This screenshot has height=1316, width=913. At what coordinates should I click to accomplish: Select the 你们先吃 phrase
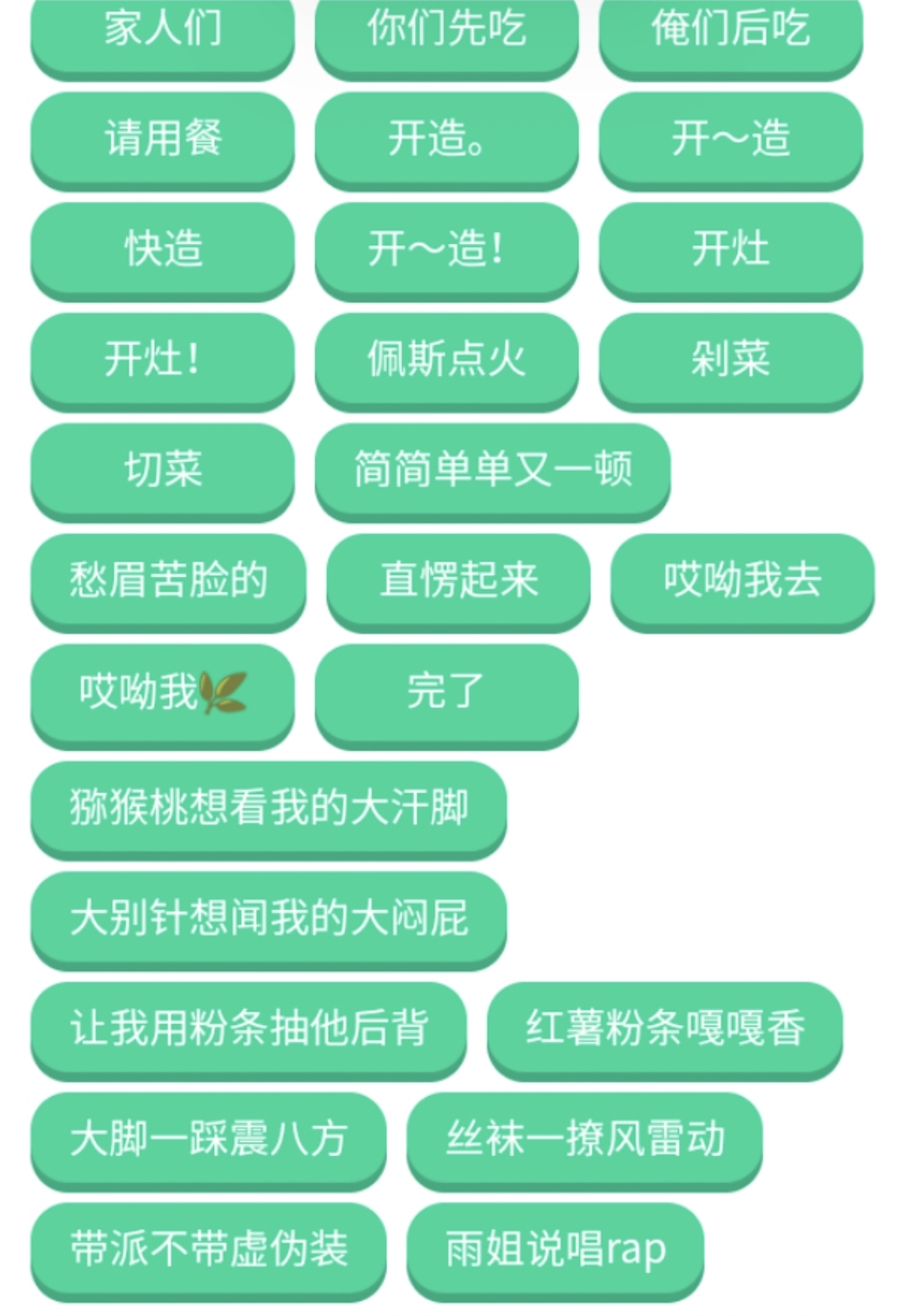coord(446,30)
